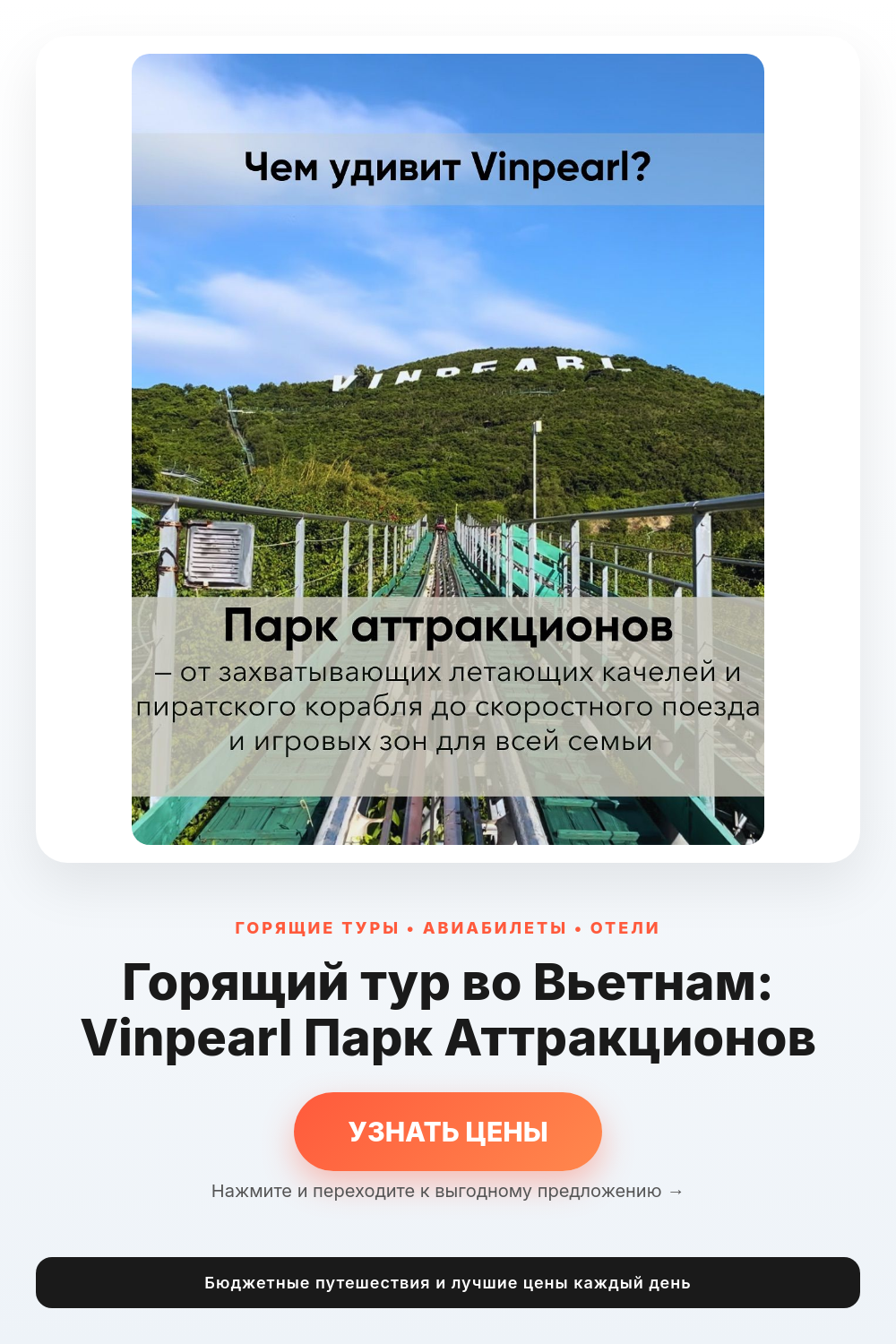The width and height of the screenshot is (896, 1344).
Task: Tap the УЗНАТЬ ЦЕНЫ button
Action: click(x=448, y=1132)
